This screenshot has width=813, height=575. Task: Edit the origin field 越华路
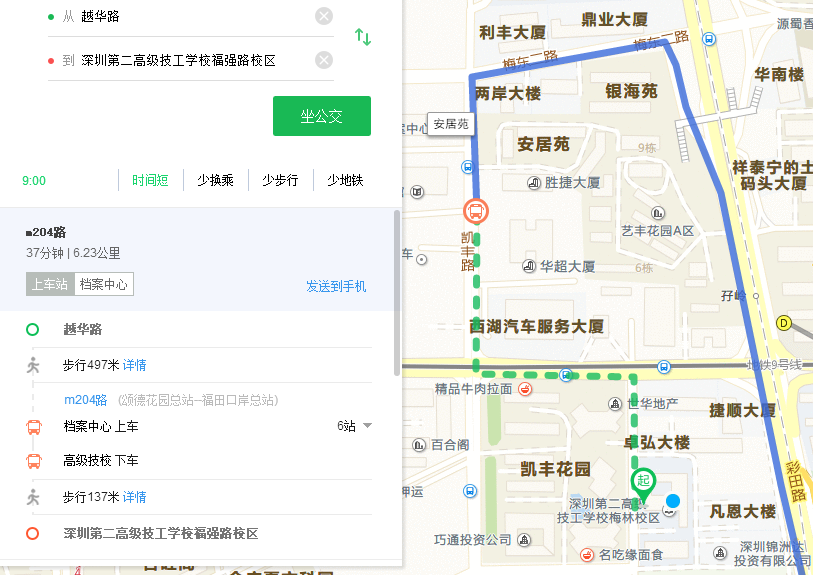[190, 16]
